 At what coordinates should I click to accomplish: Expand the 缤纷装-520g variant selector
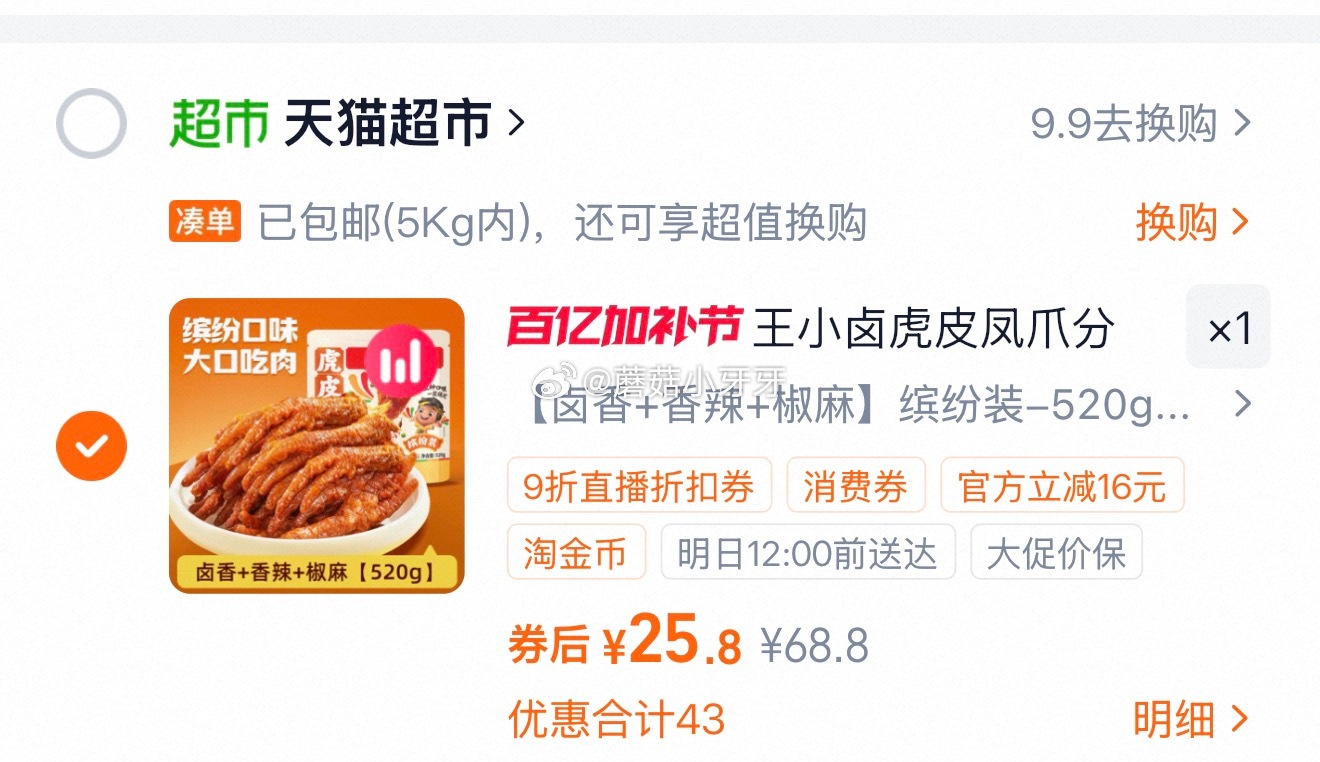coord(880,405)
